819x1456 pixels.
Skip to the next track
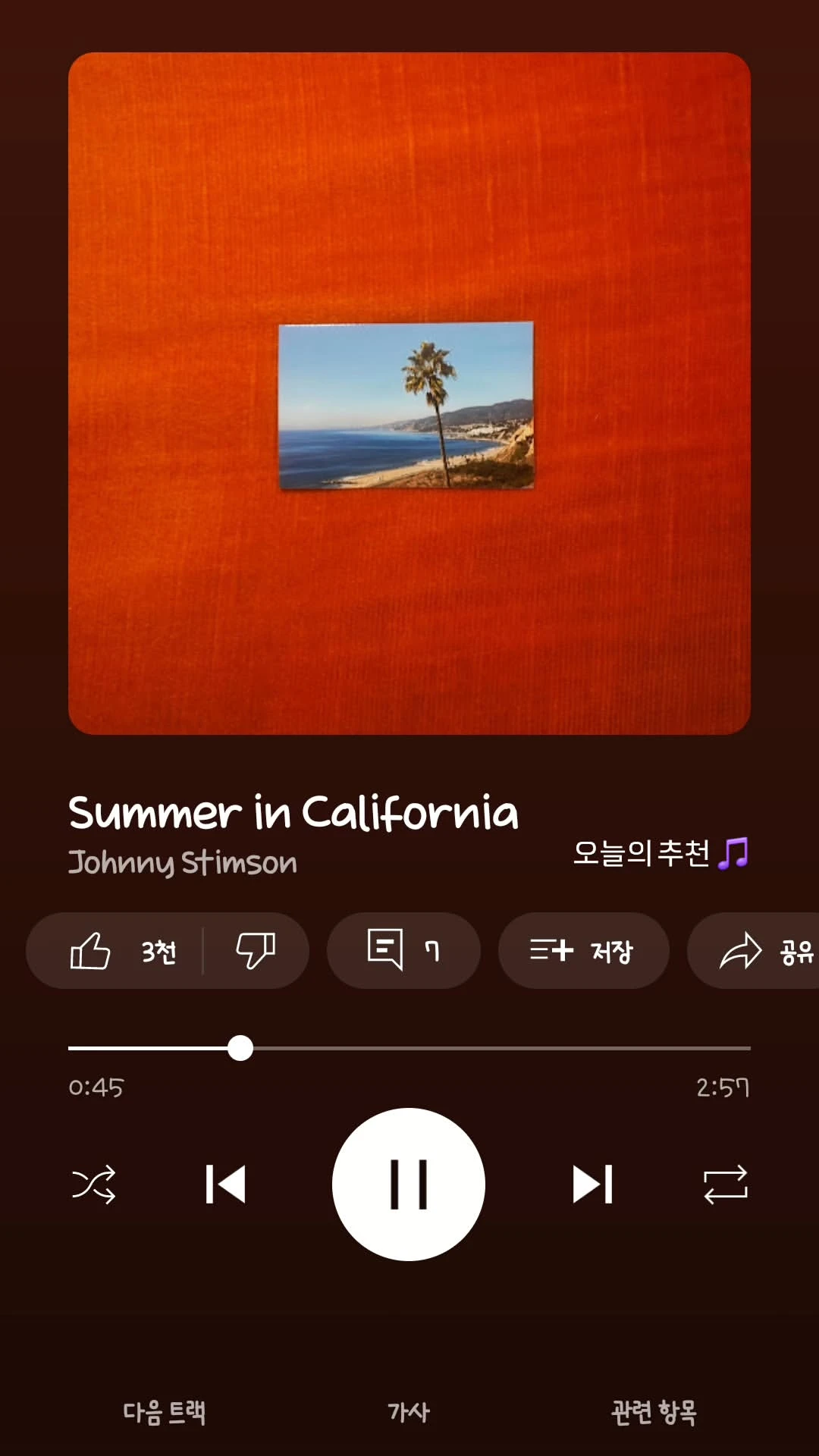[592, 1185]
